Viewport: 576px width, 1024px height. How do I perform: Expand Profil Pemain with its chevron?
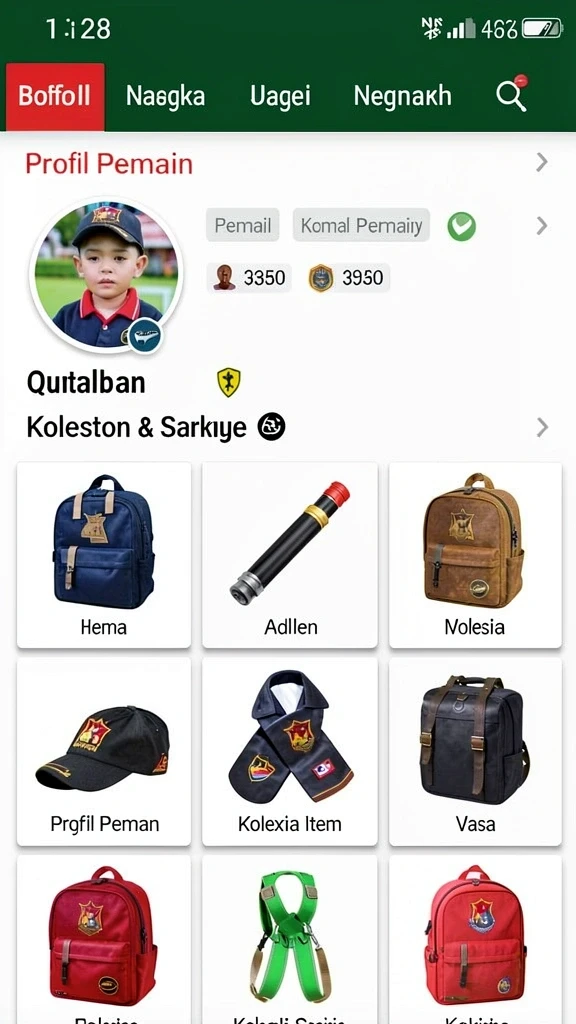click(x=541, y=163)
